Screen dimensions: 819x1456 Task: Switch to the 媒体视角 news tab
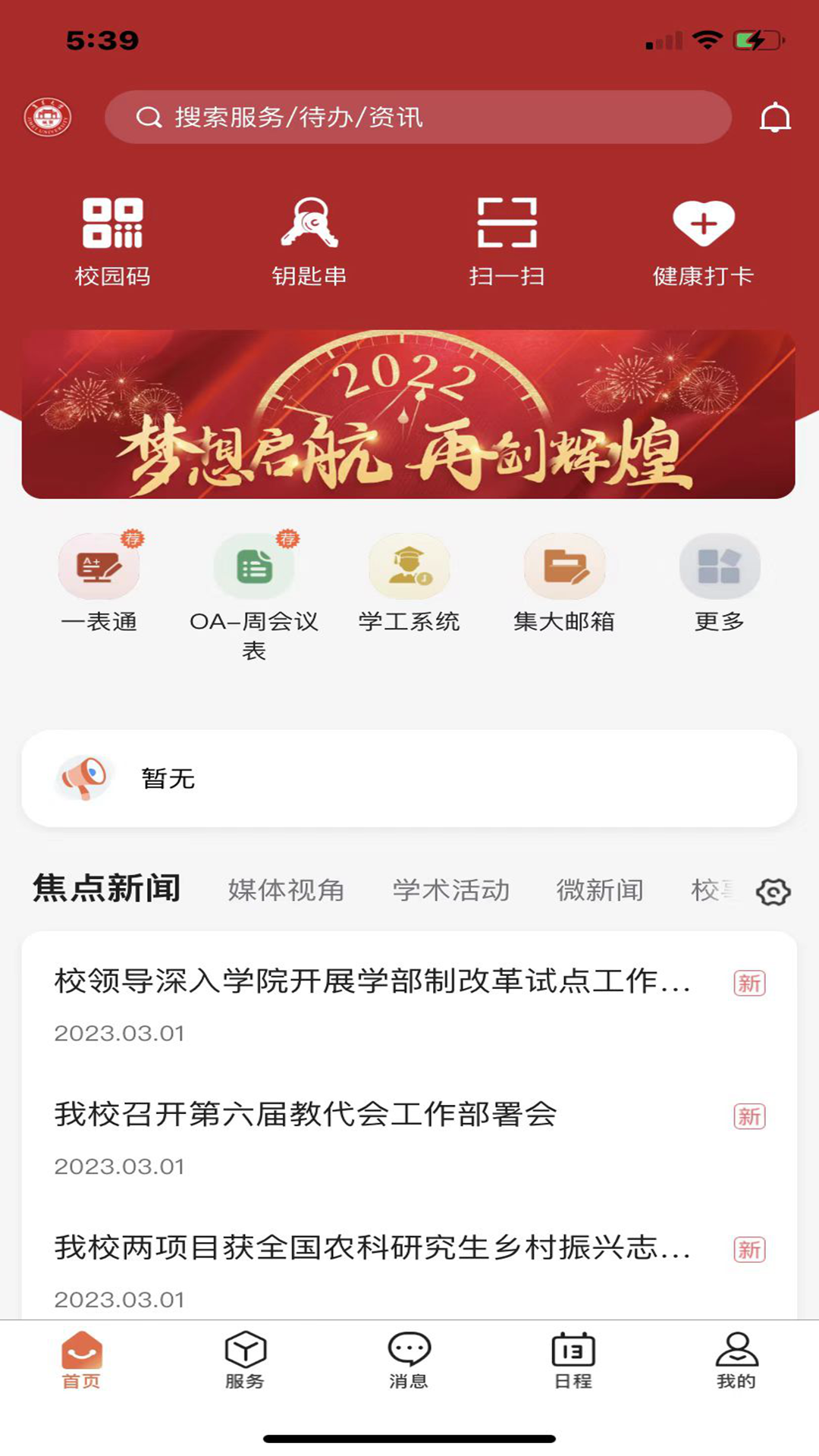(286, 891)
